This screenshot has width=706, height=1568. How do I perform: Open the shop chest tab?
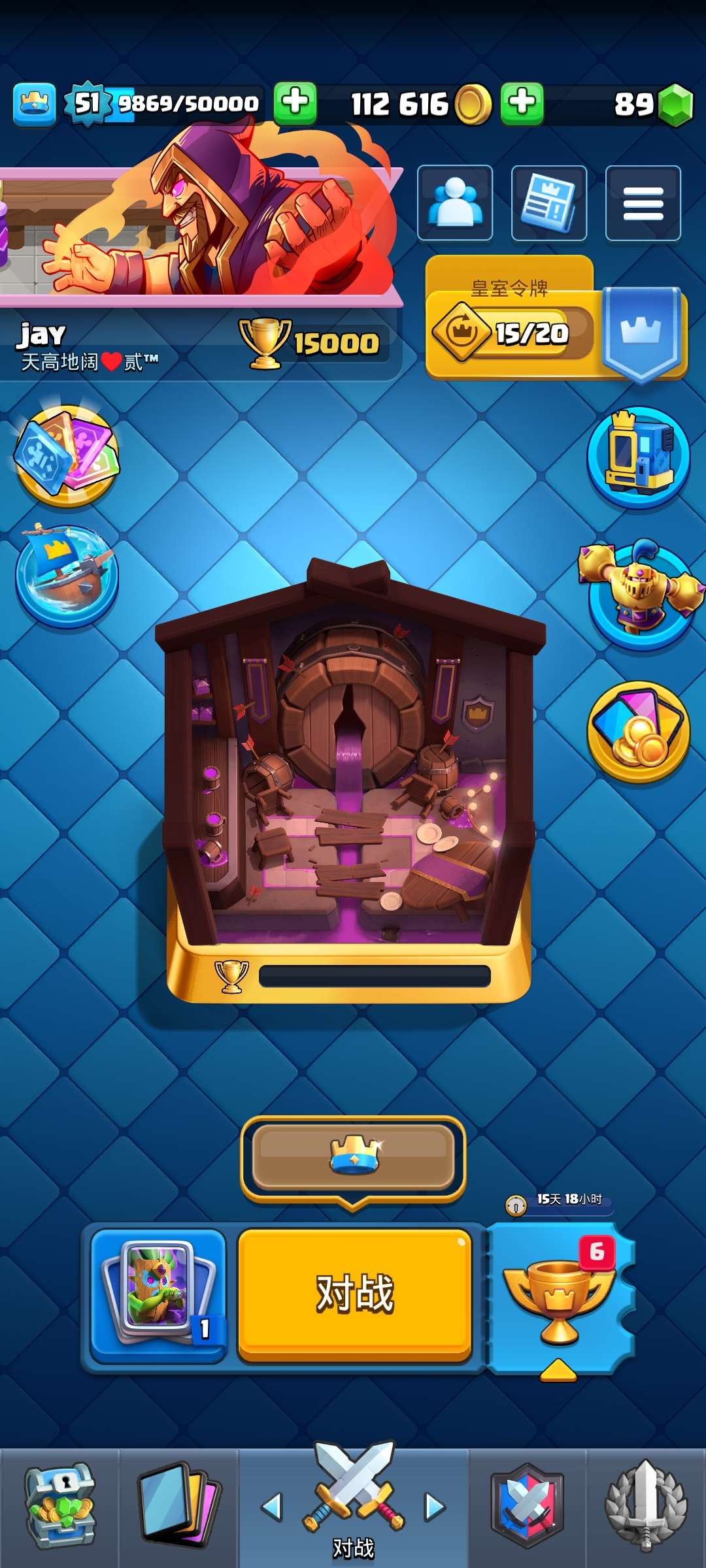(60, 1506)
